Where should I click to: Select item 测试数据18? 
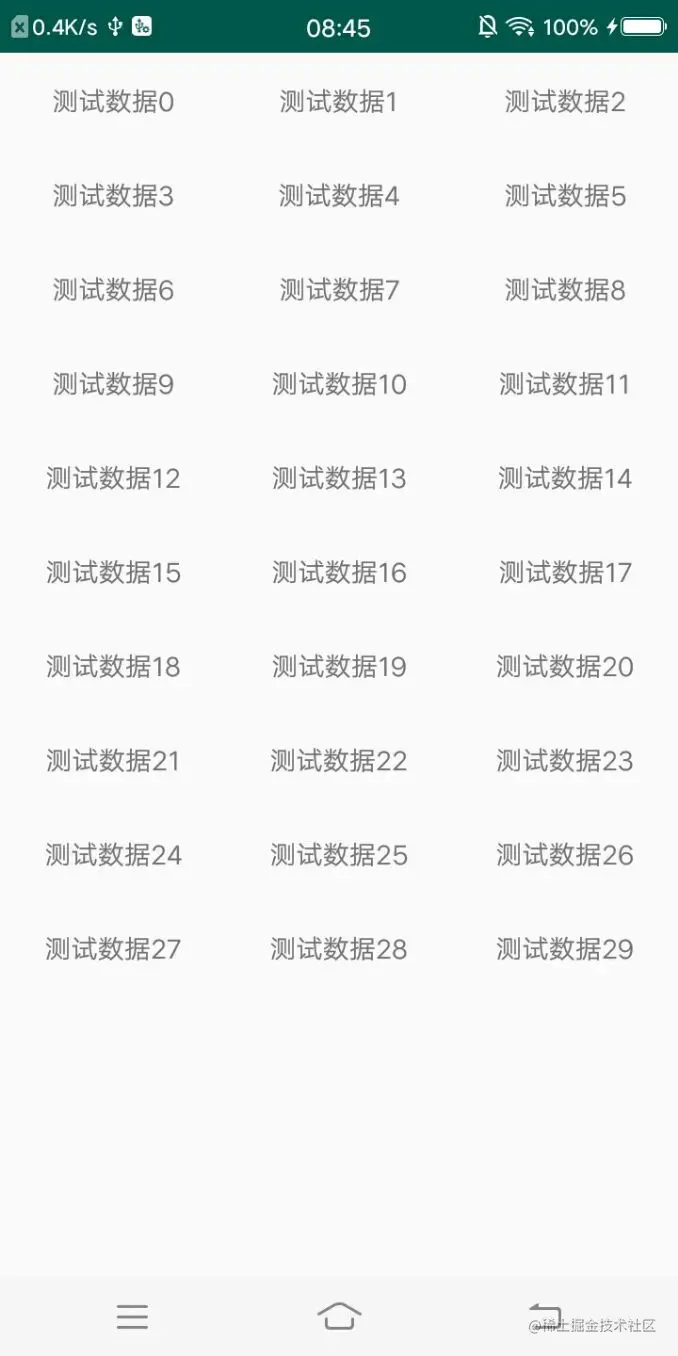coord(113,666)
